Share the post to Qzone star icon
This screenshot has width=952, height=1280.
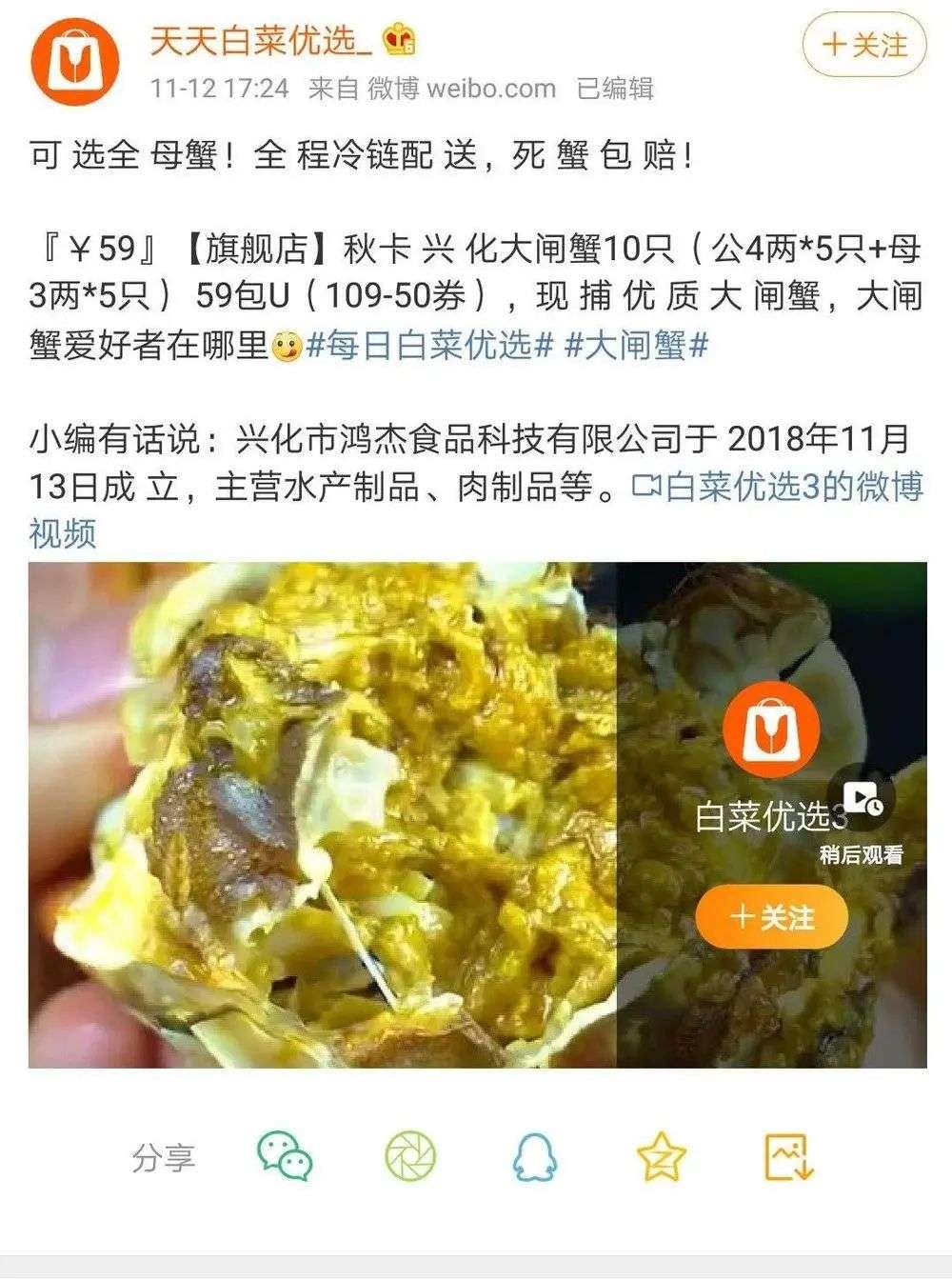661,1155
